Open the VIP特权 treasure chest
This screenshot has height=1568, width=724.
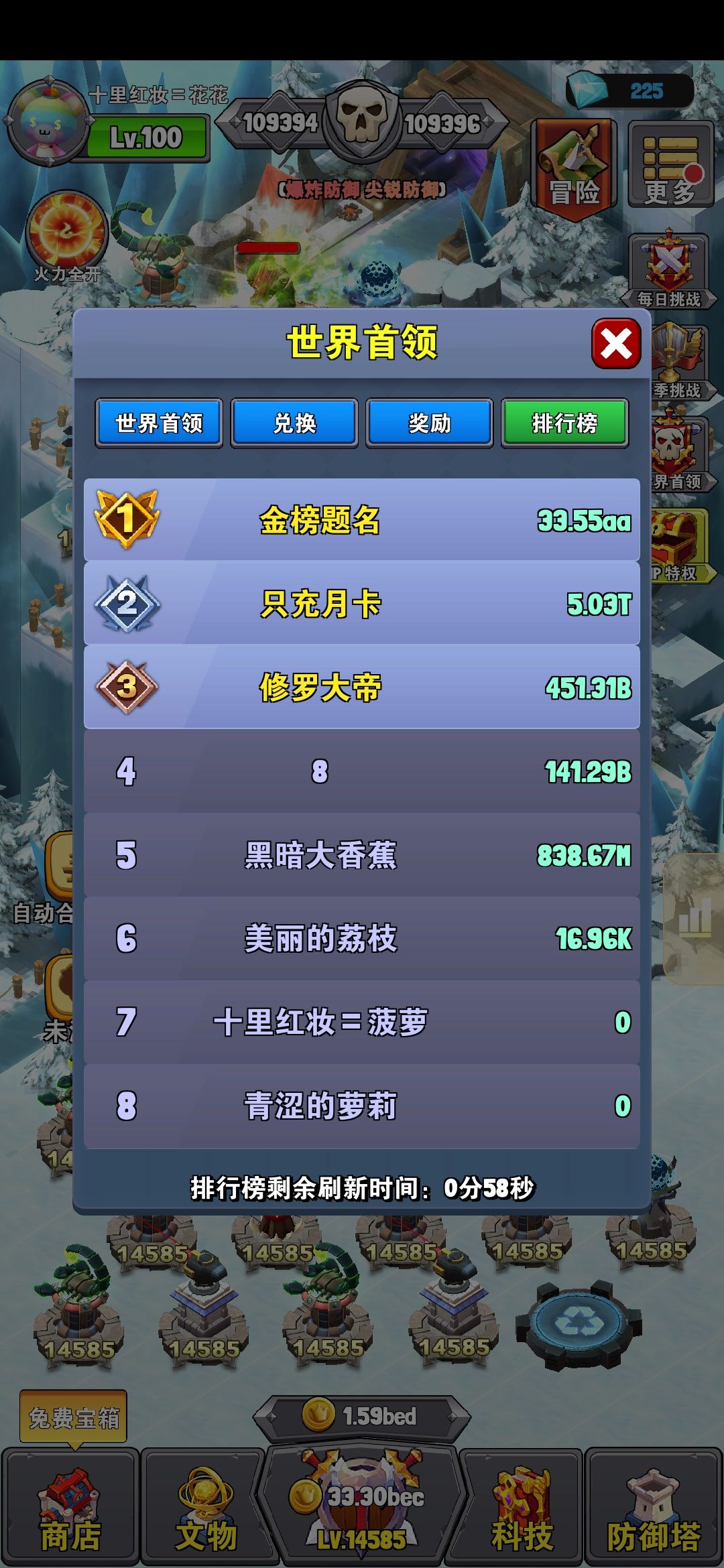(677, 536)
